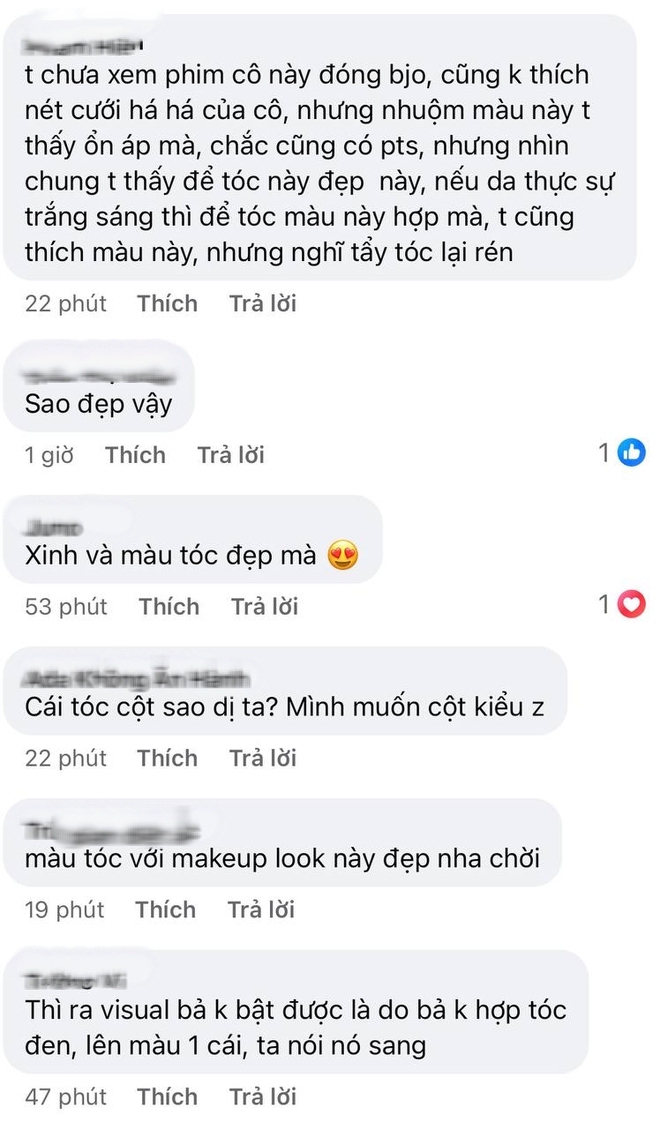Reply to the comment mentioning tẩy tóc
Screen dimensions: 660x1129
click(x=262, y=303)
